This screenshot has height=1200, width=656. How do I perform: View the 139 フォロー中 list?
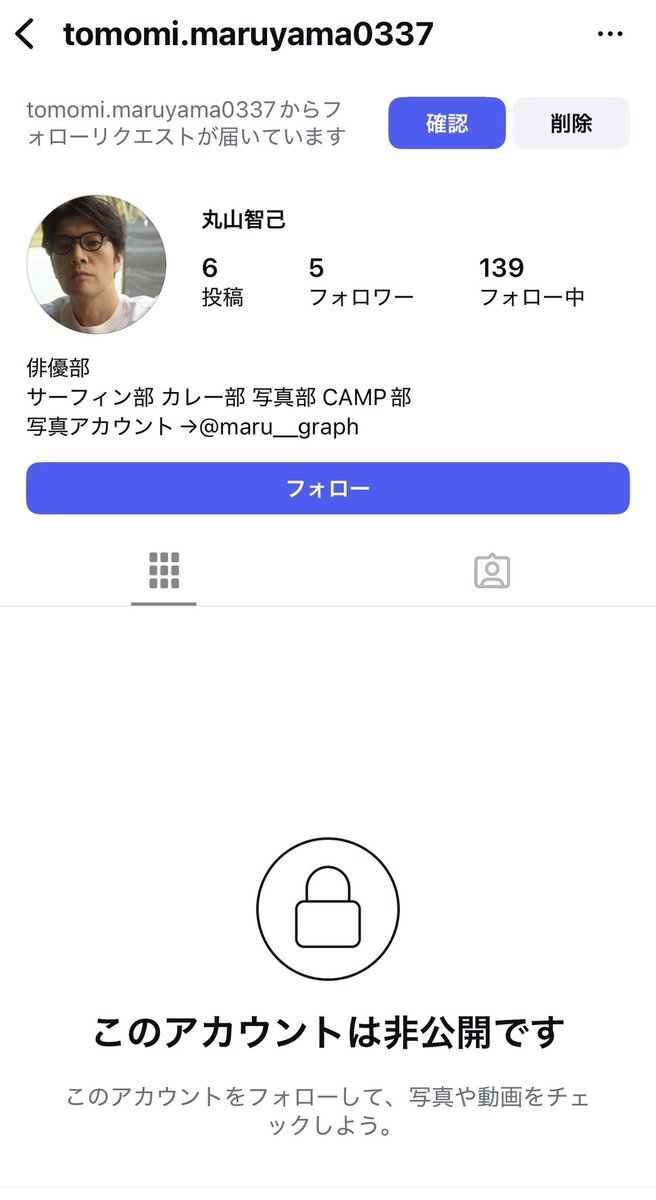coord(531,282)
